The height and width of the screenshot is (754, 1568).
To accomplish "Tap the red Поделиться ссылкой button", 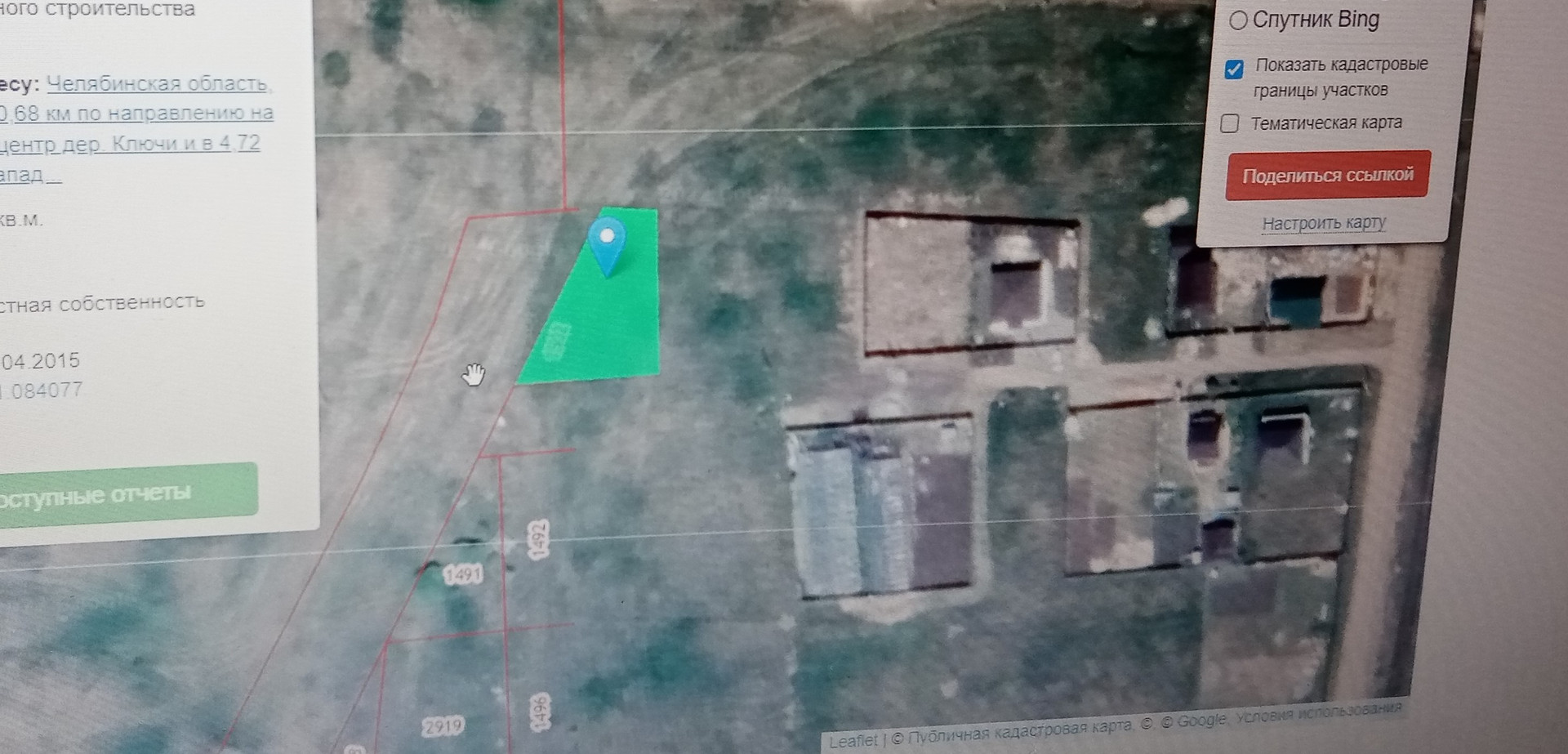I will click(1327, 175).
